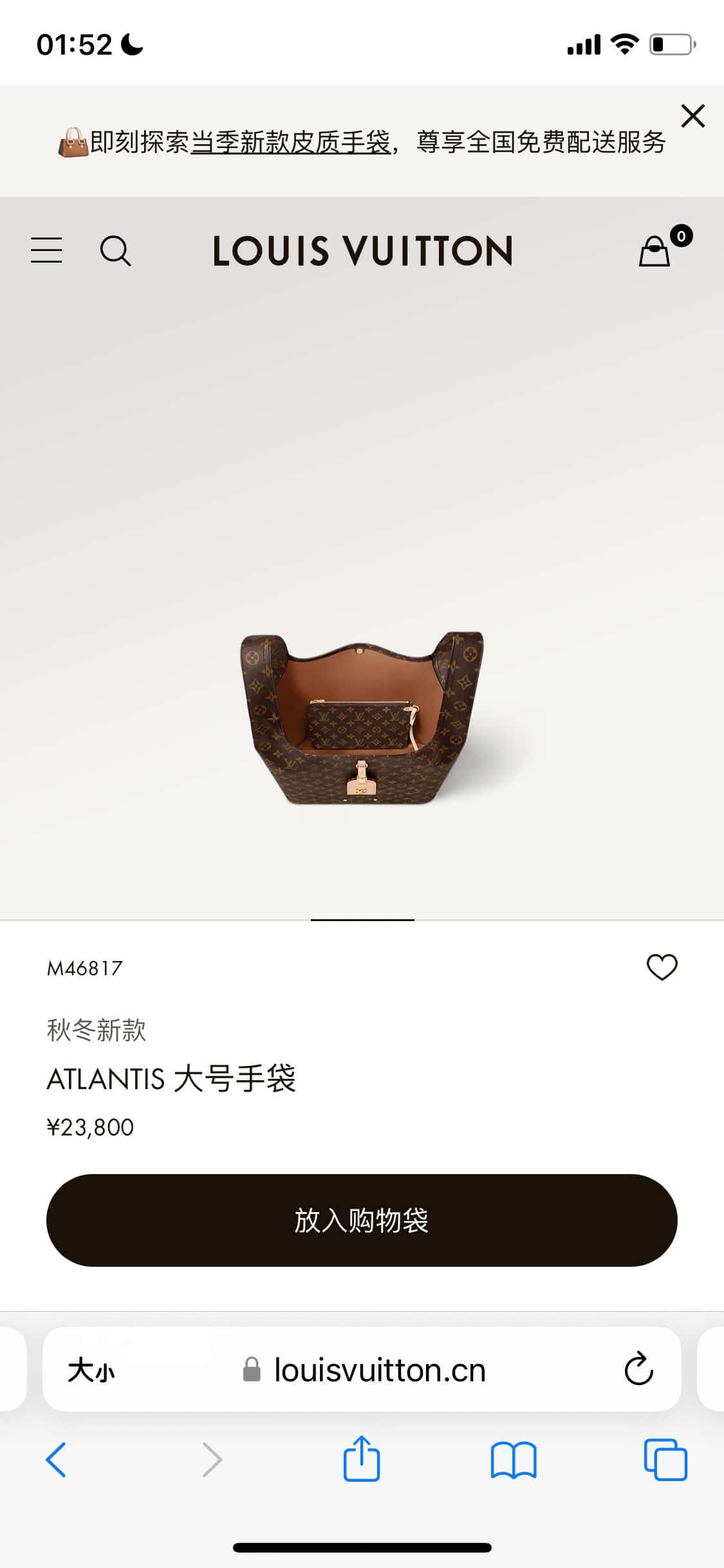
Task: View the ATLANTIS bag product image
Action: click(362, 718)
